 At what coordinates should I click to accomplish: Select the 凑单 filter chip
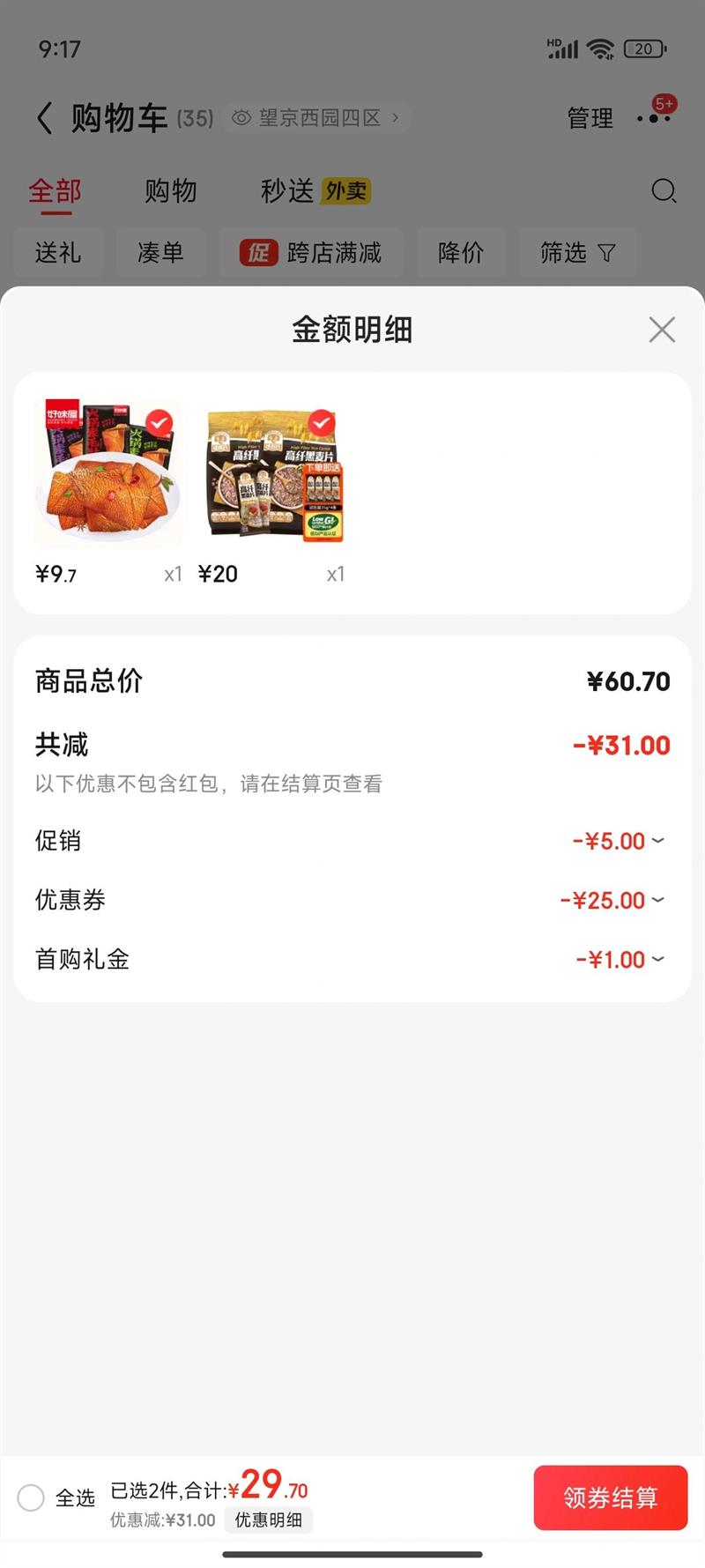pos(160,253)
